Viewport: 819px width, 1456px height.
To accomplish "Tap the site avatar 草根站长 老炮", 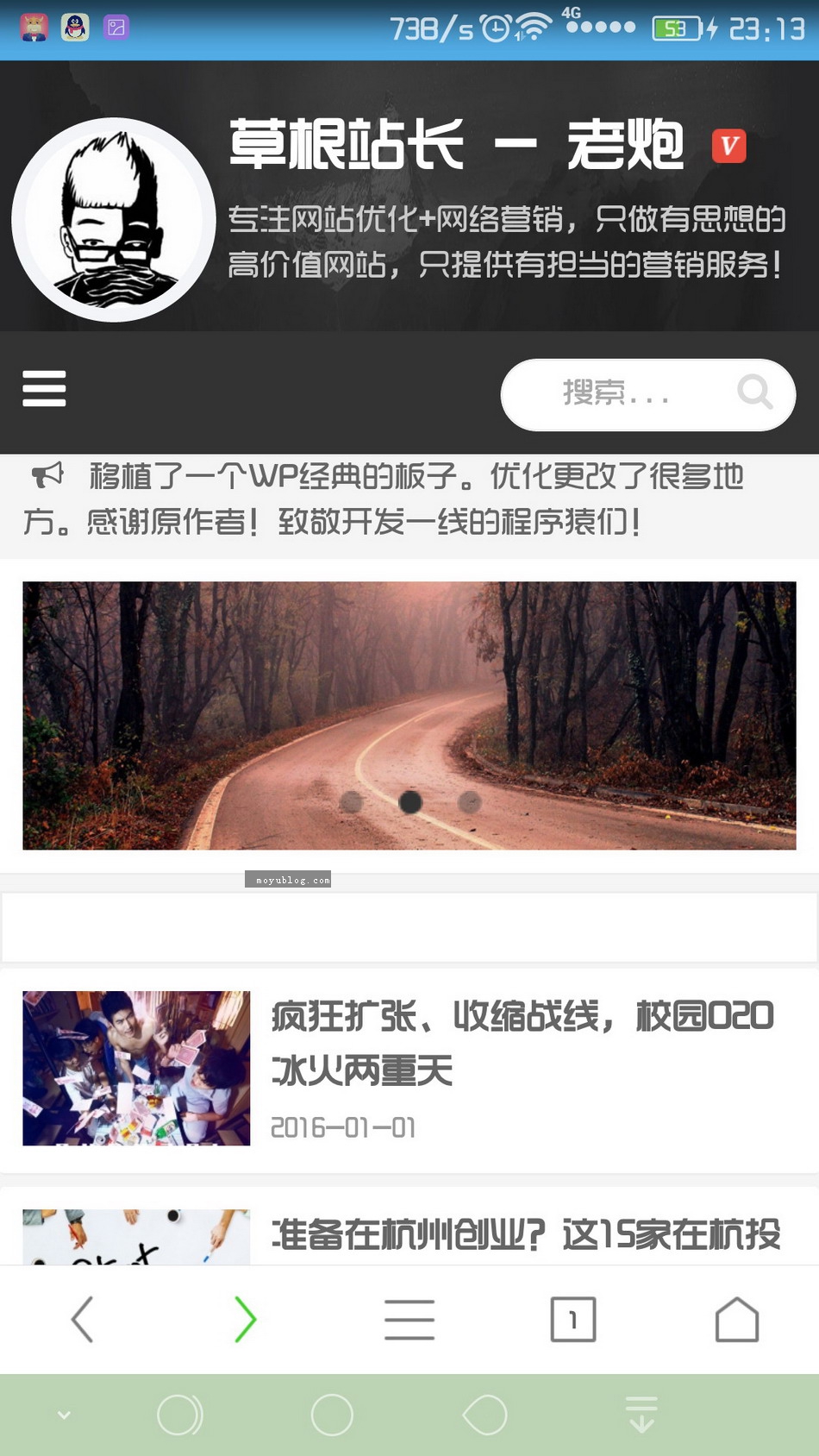I will pyautogui.click(x=114, y=221).
